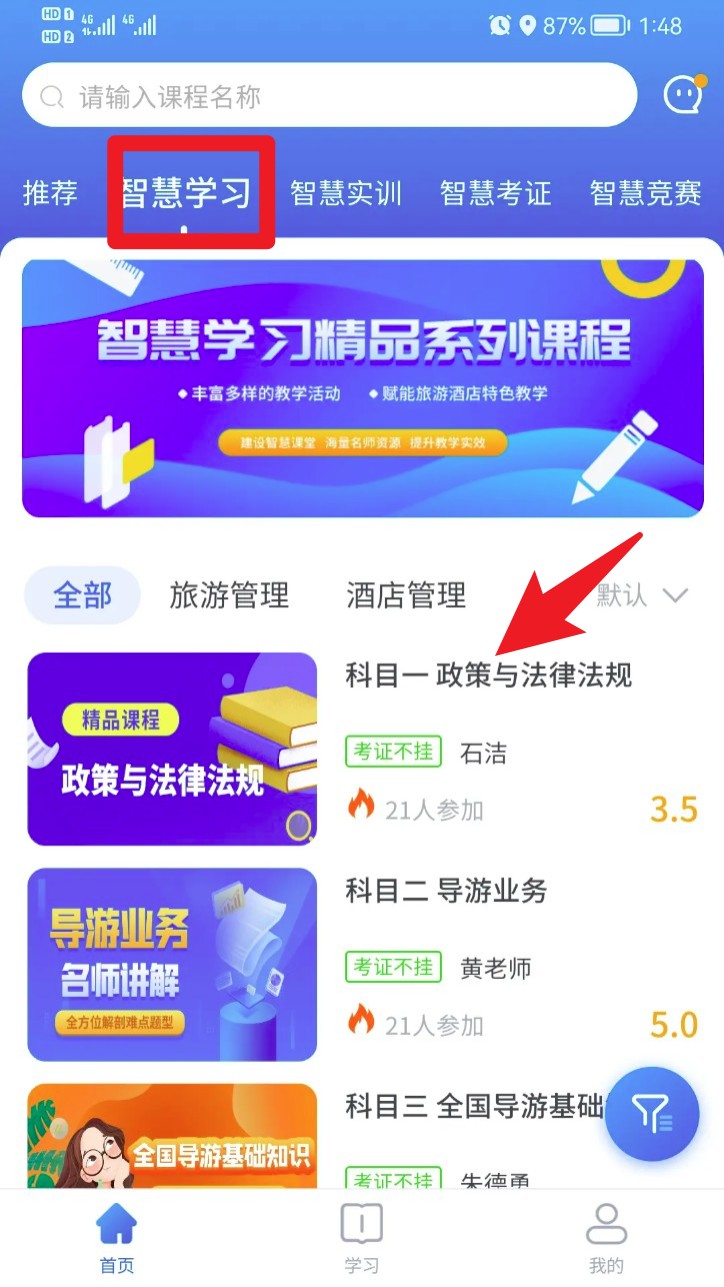Tap the search magnifier icon
The height and width of the screenshot is (1287, 724).
pos(53,95)
